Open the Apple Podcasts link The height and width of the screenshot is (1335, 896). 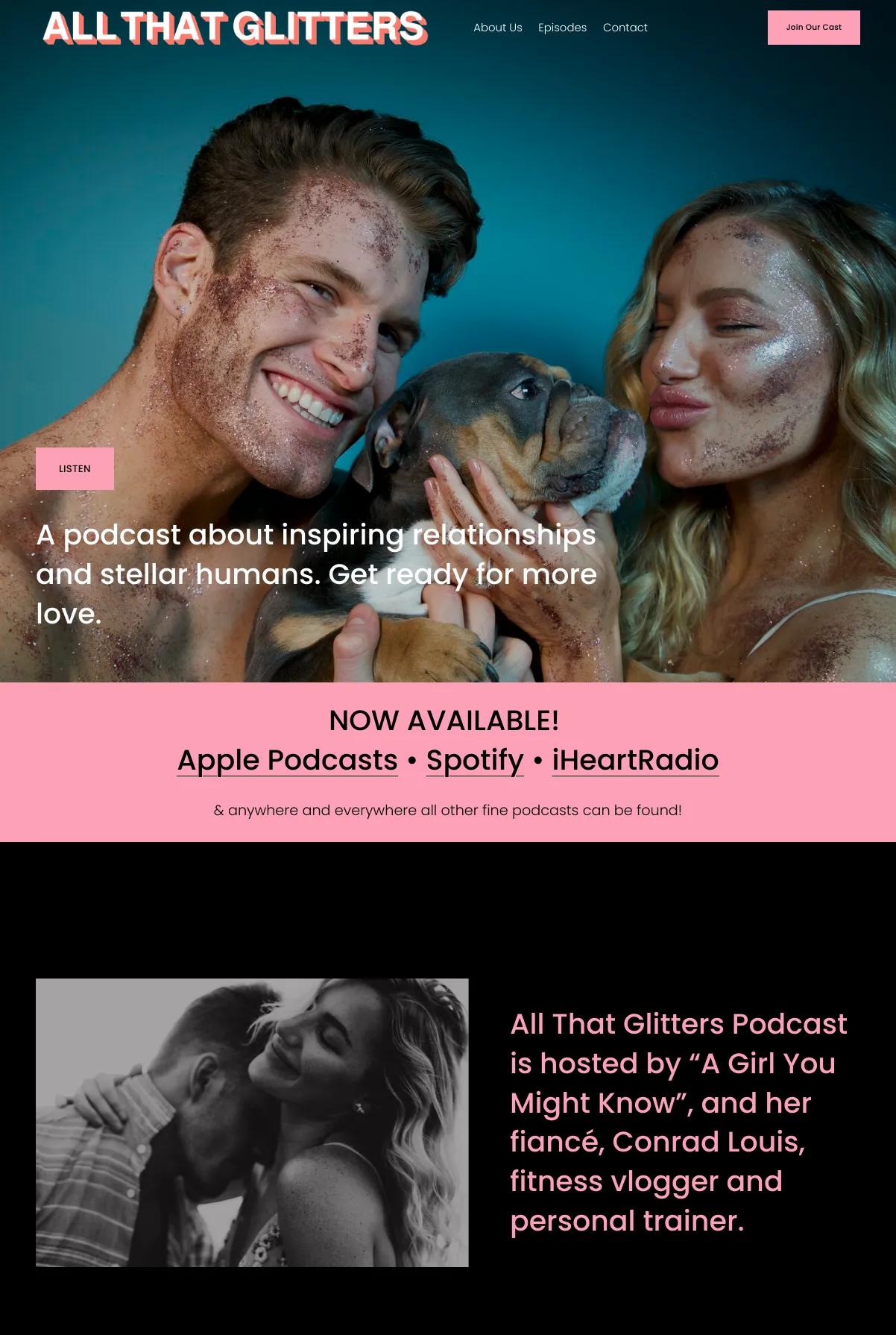pyautogui.click(x=287, y=760)
